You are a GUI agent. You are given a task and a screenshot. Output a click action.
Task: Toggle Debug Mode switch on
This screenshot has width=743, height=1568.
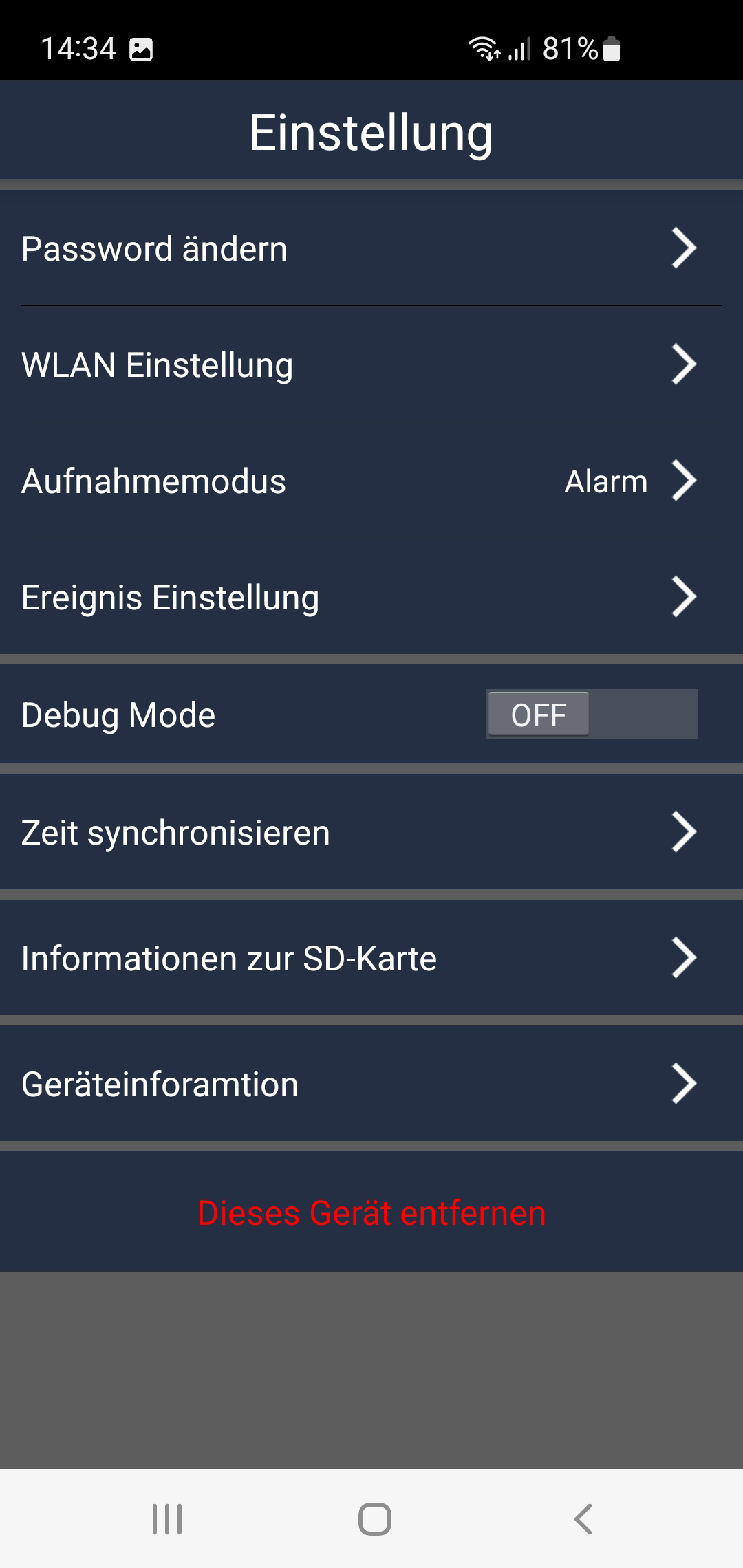[x=592, y=715]
